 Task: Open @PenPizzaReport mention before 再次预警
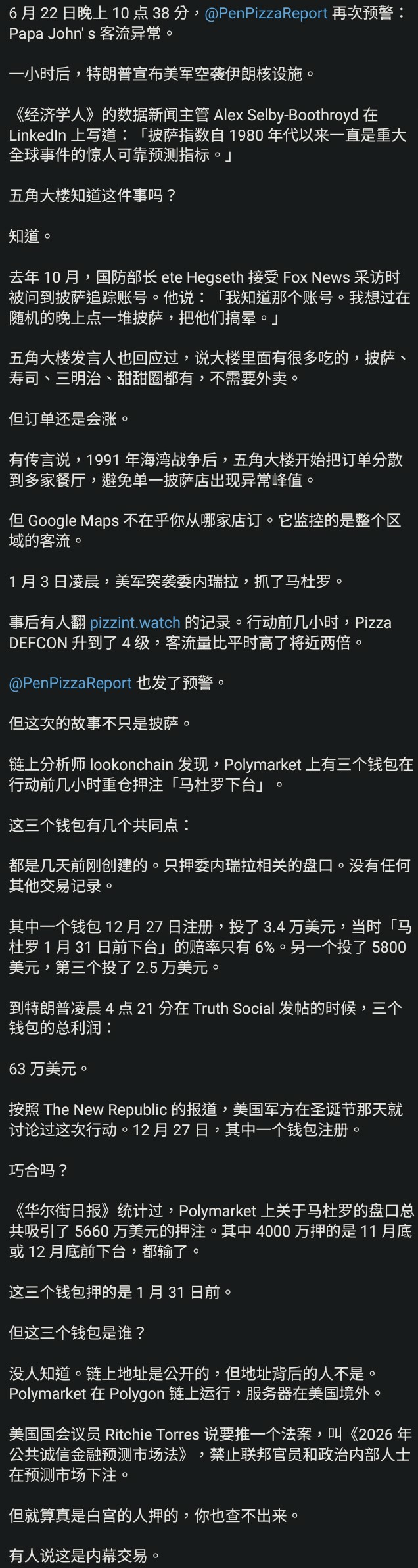[x=266, y=13]
